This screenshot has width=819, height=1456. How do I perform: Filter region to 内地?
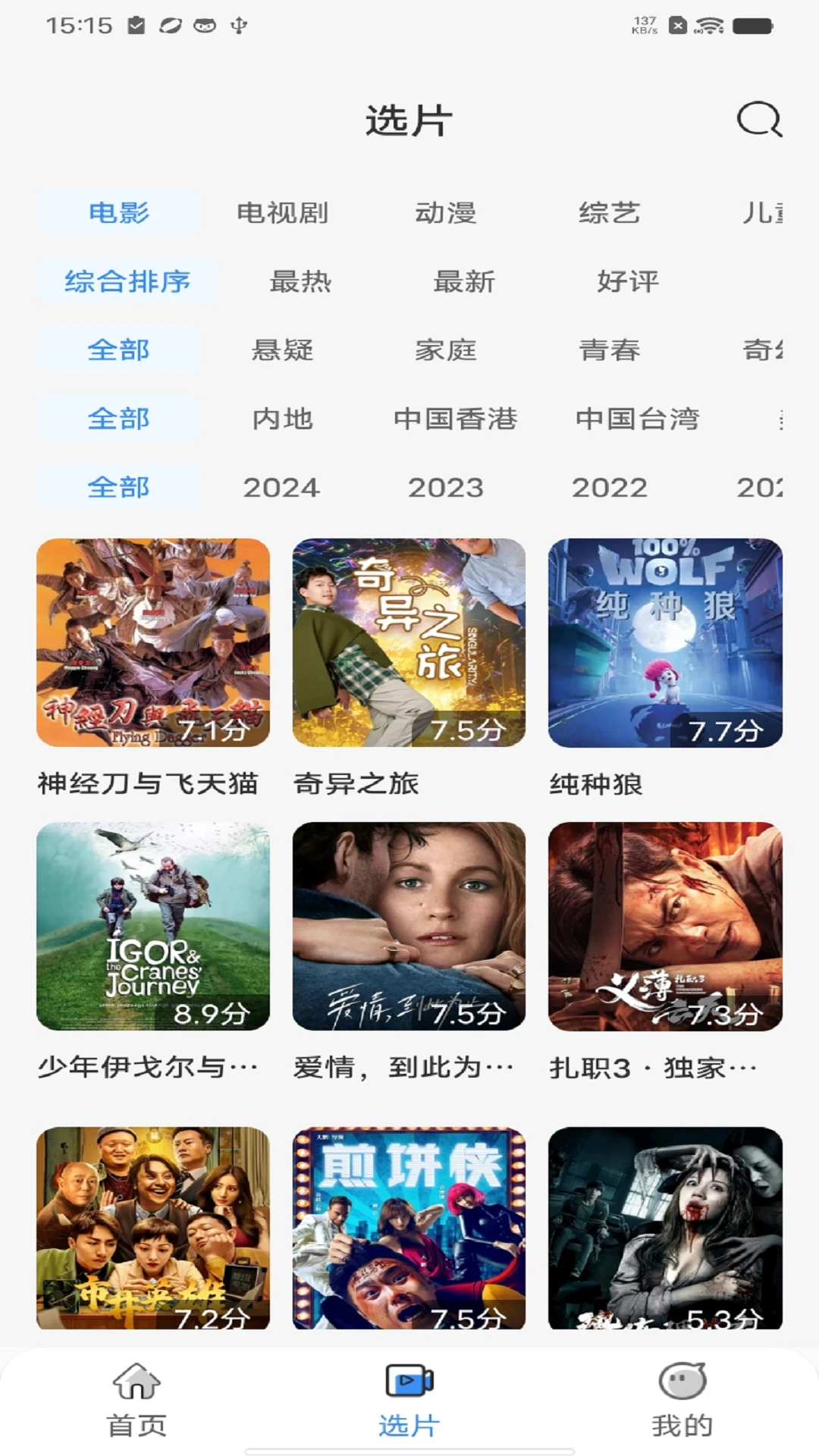coord(282,419)
